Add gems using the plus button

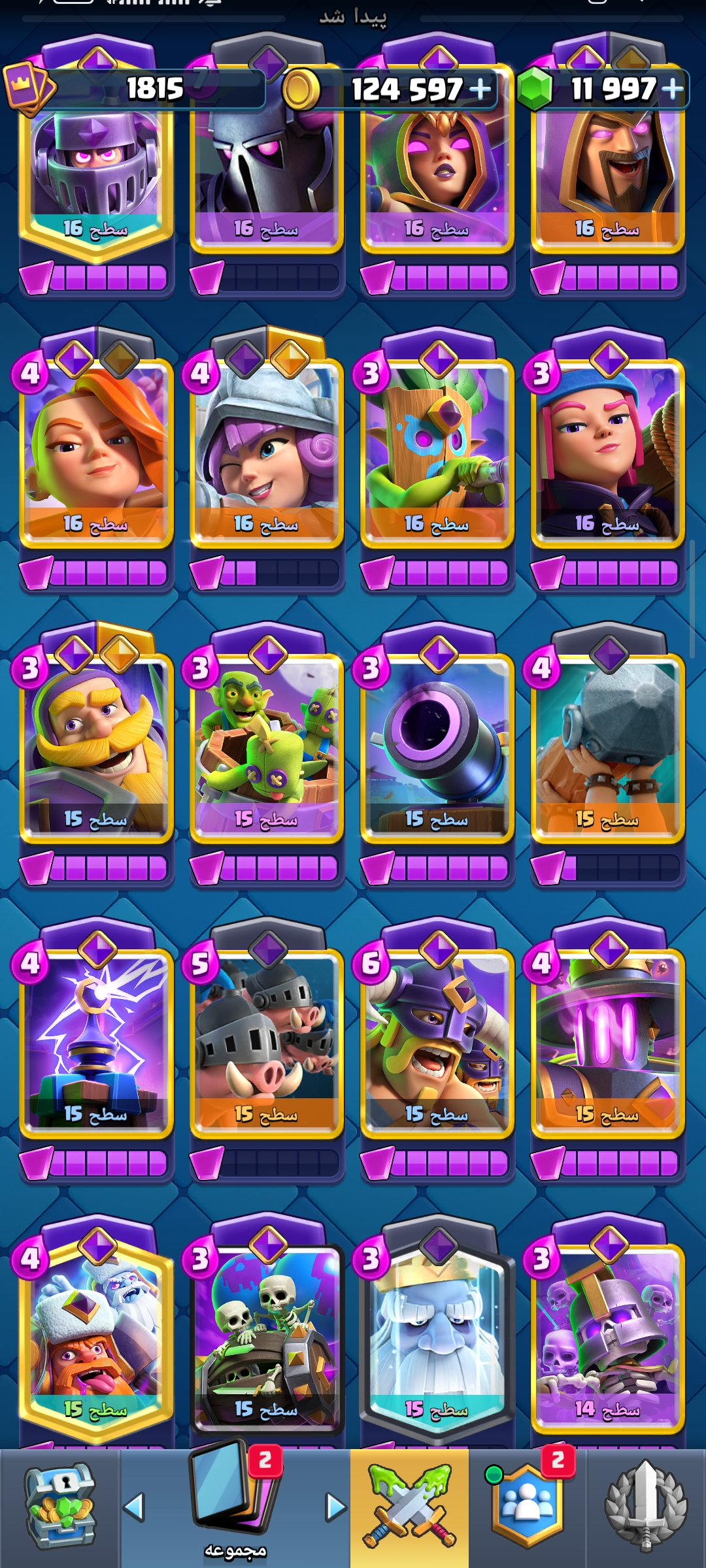pos(671,89)
